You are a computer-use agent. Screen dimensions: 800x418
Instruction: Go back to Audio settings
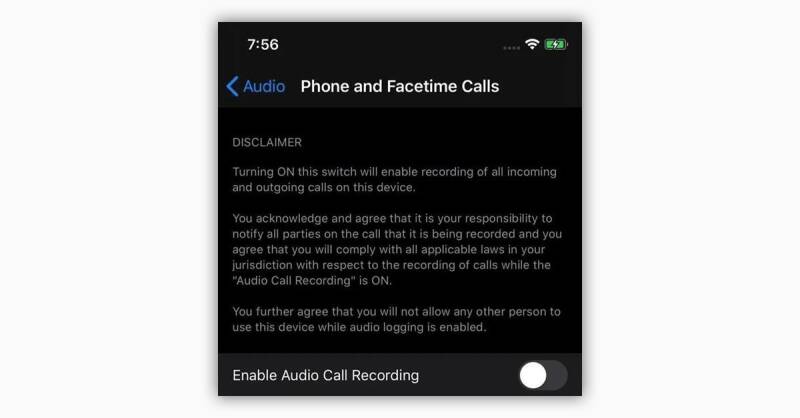256,86
